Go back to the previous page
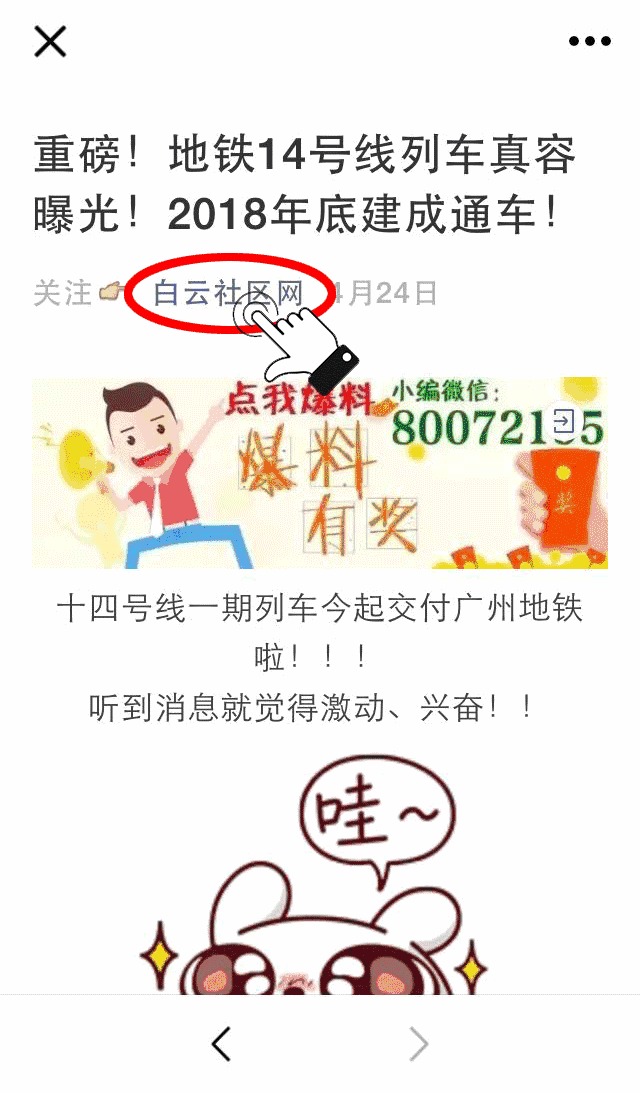640x1093 pixels. (222, 1044)
